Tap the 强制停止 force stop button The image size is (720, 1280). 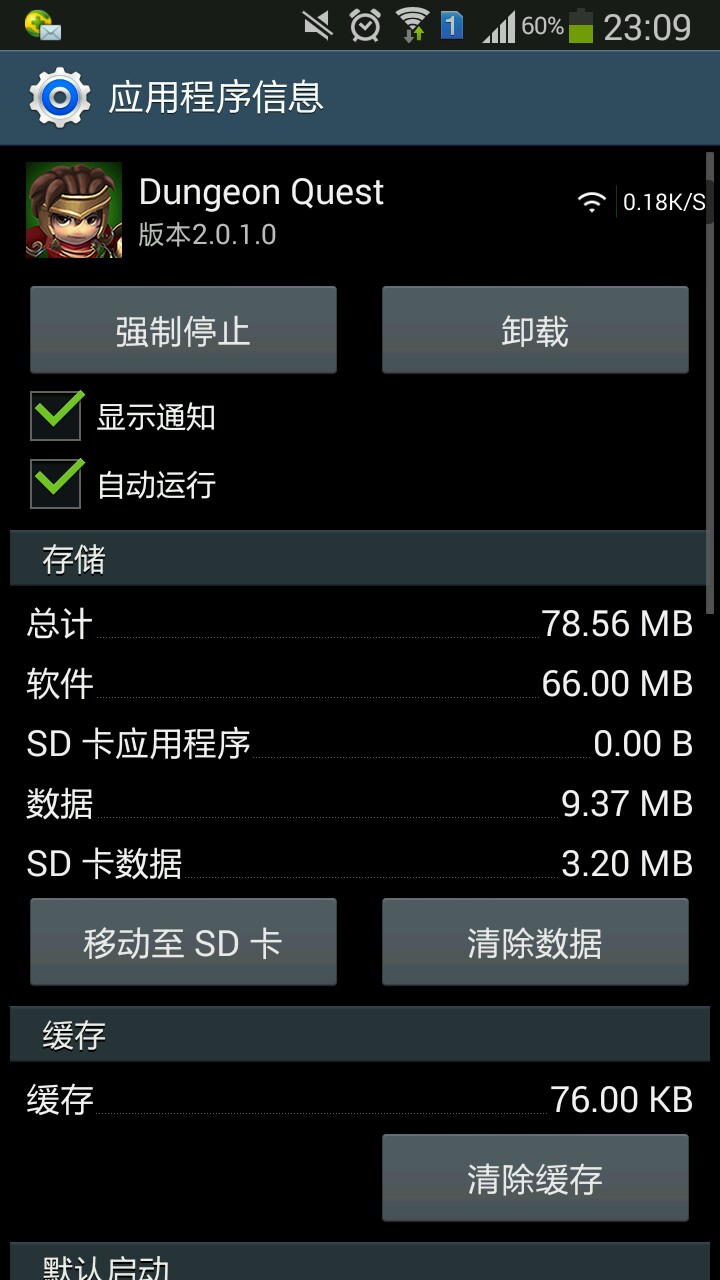click(x=183, y=331)
